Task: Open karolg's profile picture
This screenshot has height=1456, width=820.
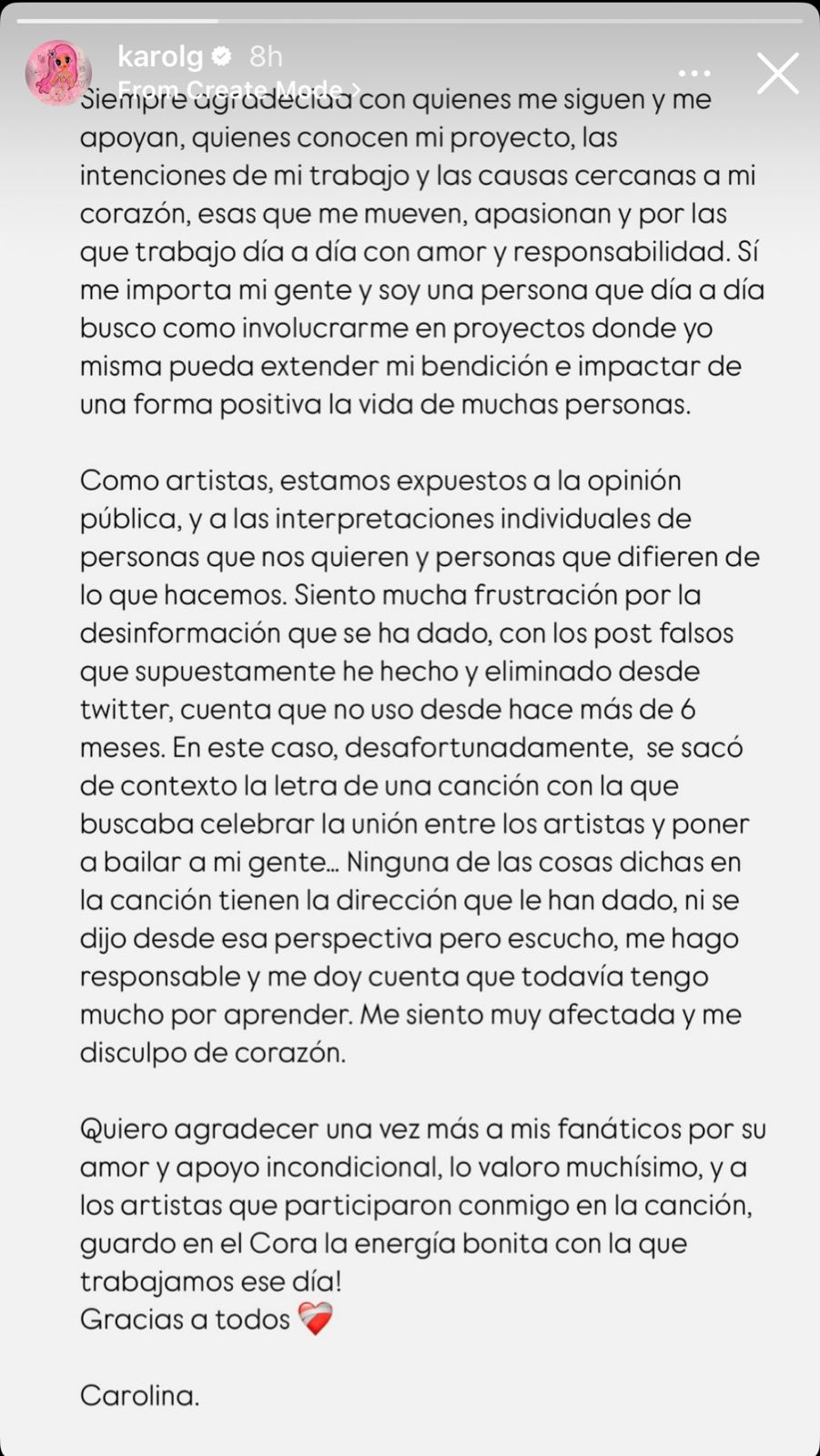Action: (58, 73)
